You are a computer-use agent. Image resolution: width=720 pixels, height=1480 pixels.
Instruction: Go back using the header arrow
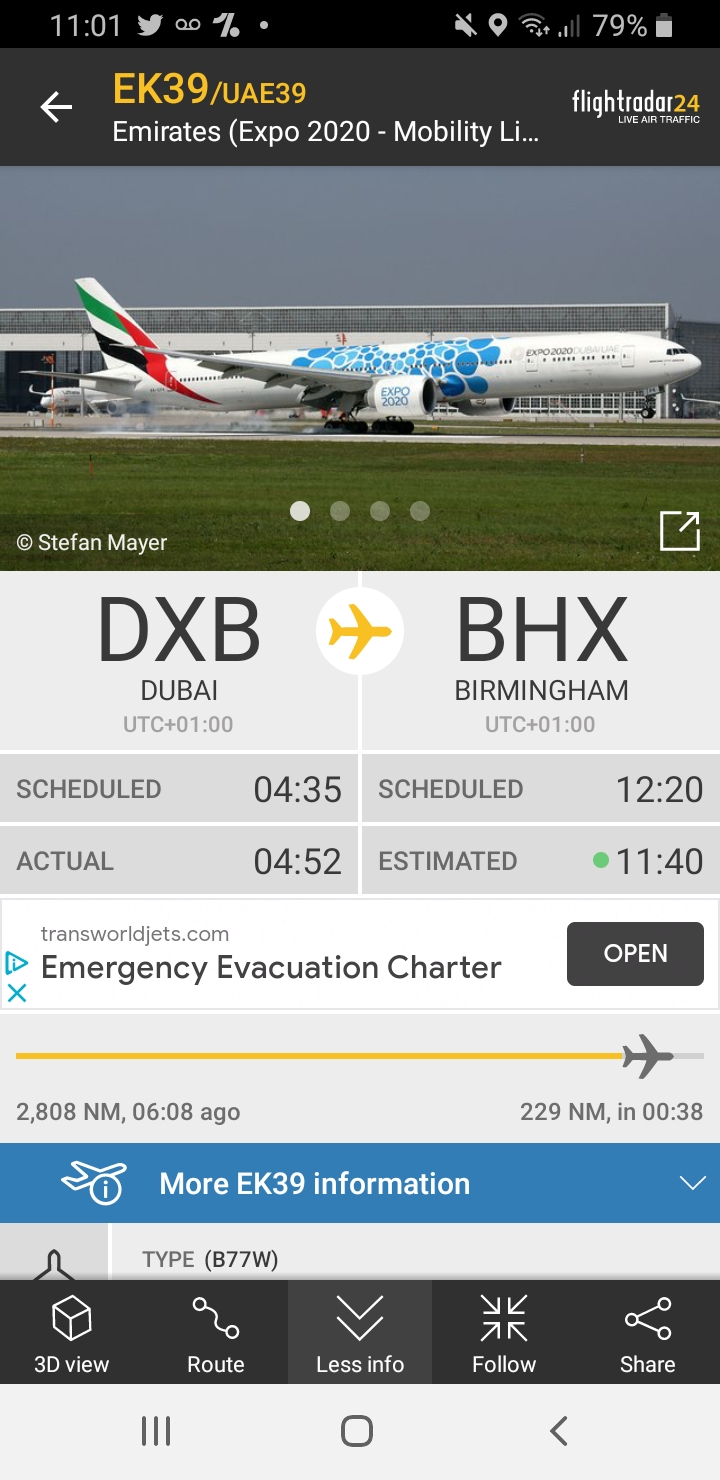pyautogui.click(x=56, y=107)
